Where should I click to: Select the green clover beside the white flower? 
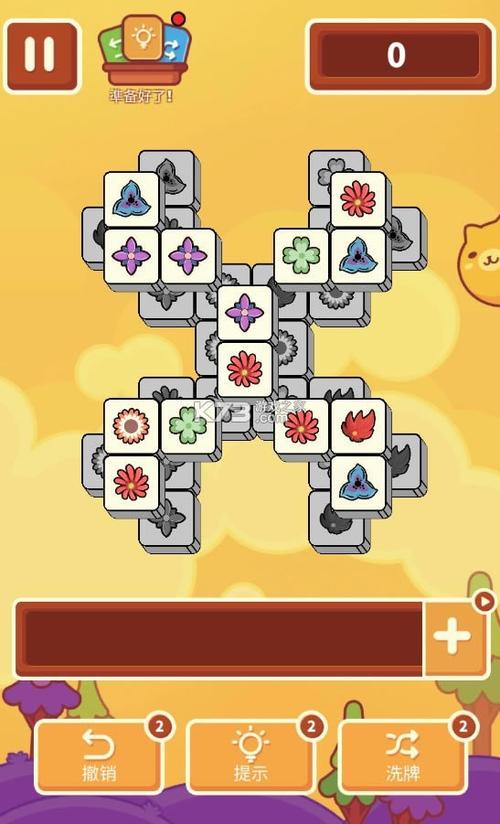click(x=188, y=426)
